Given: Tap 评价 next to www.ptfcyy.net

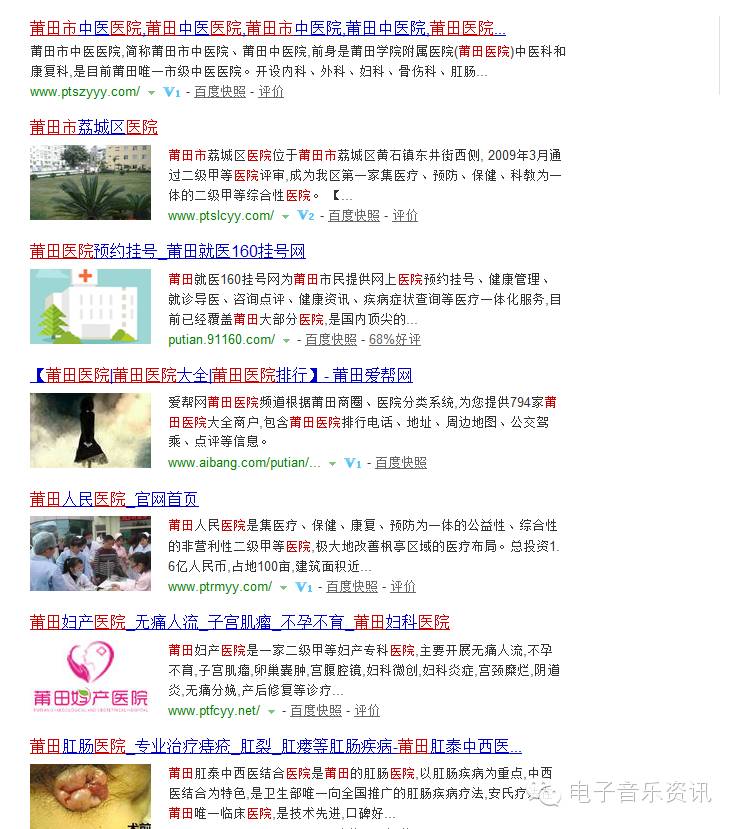Looking at the screenshot, I should pyautogui.click(x=367, y=711).
